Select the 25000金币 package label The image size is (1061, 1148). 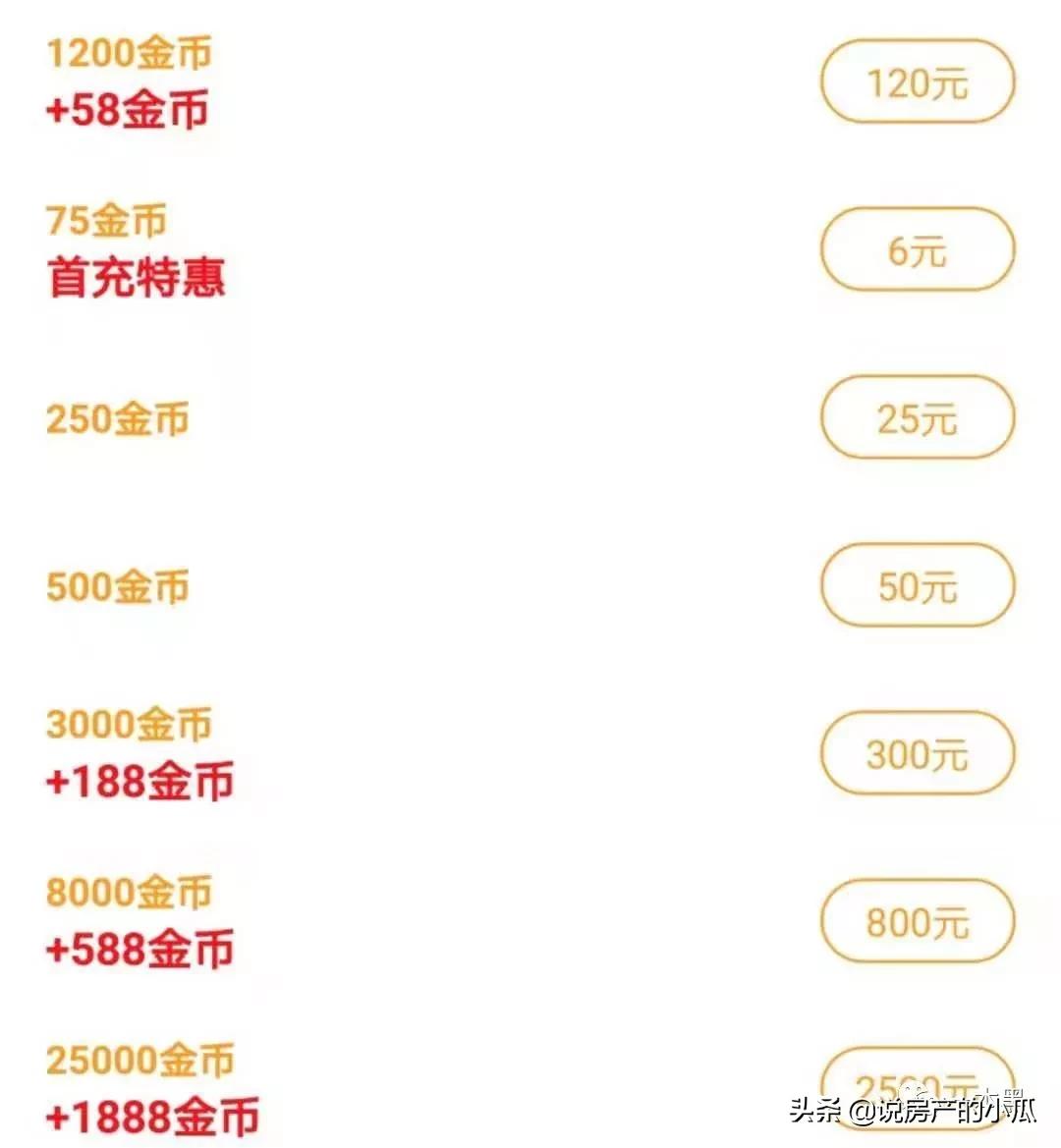click(142, 1061)
